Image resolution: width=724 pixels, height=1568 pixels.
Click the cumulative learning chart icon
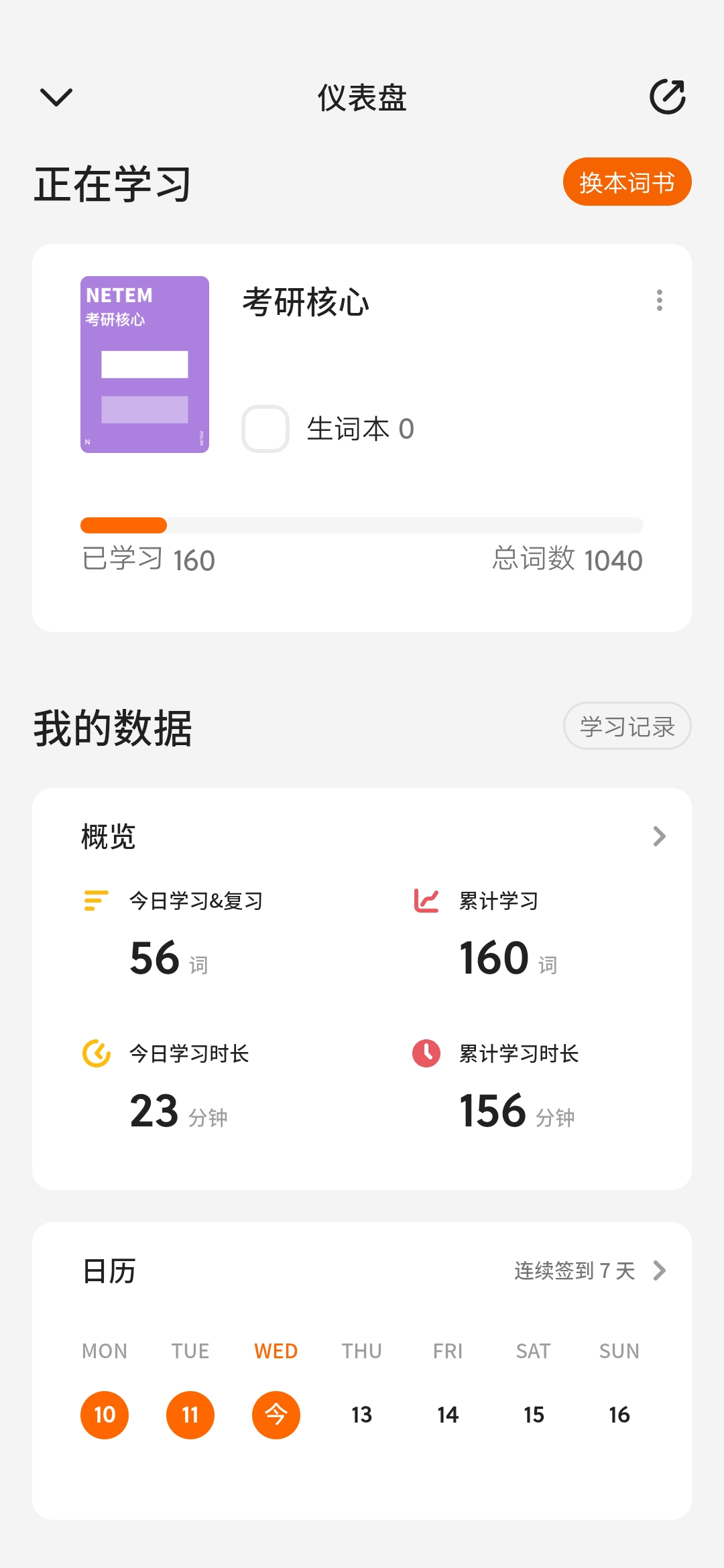[x=425, y=901]
